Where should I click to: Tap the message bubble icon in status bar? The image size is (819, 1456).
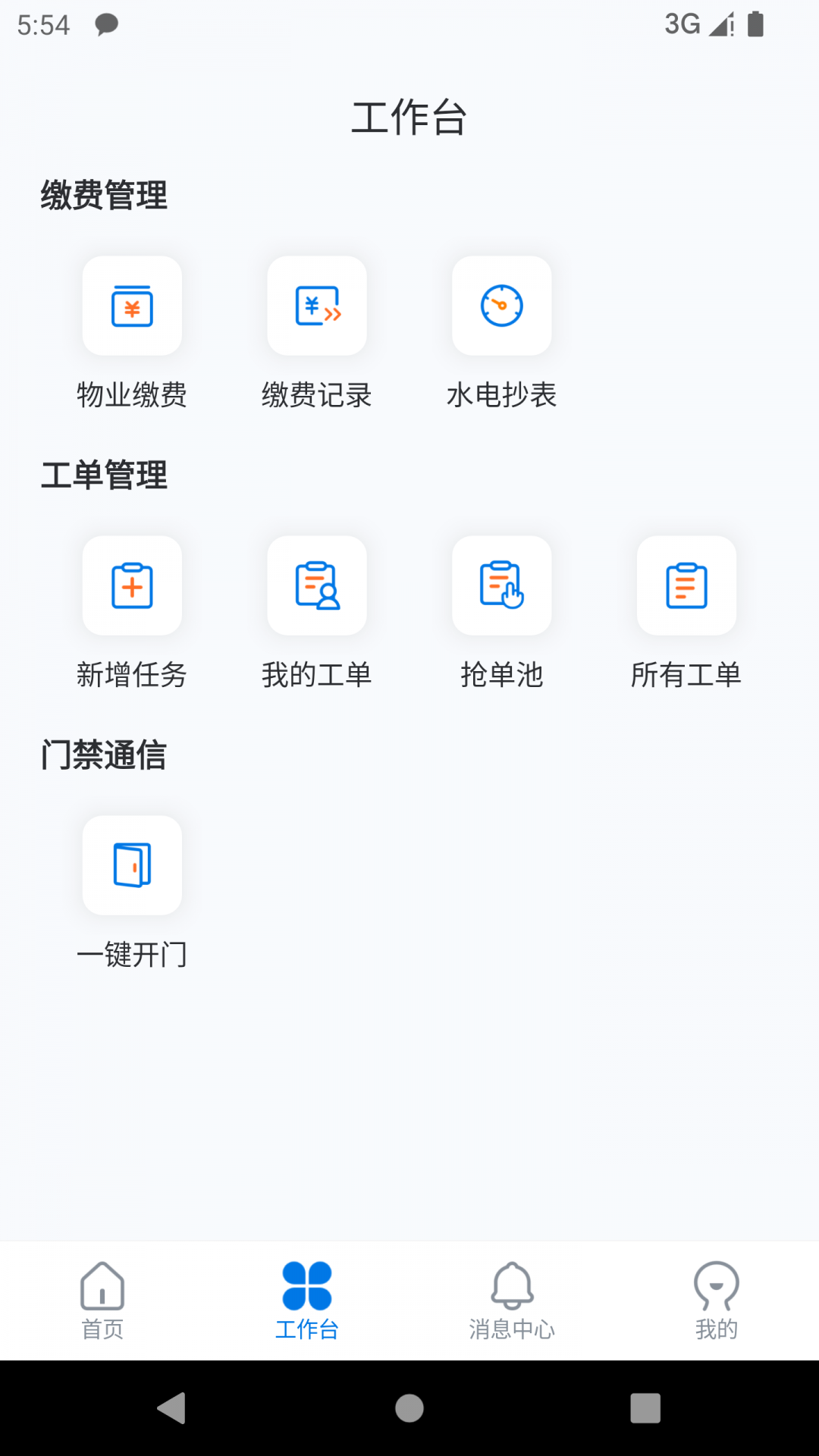[106, 25]
